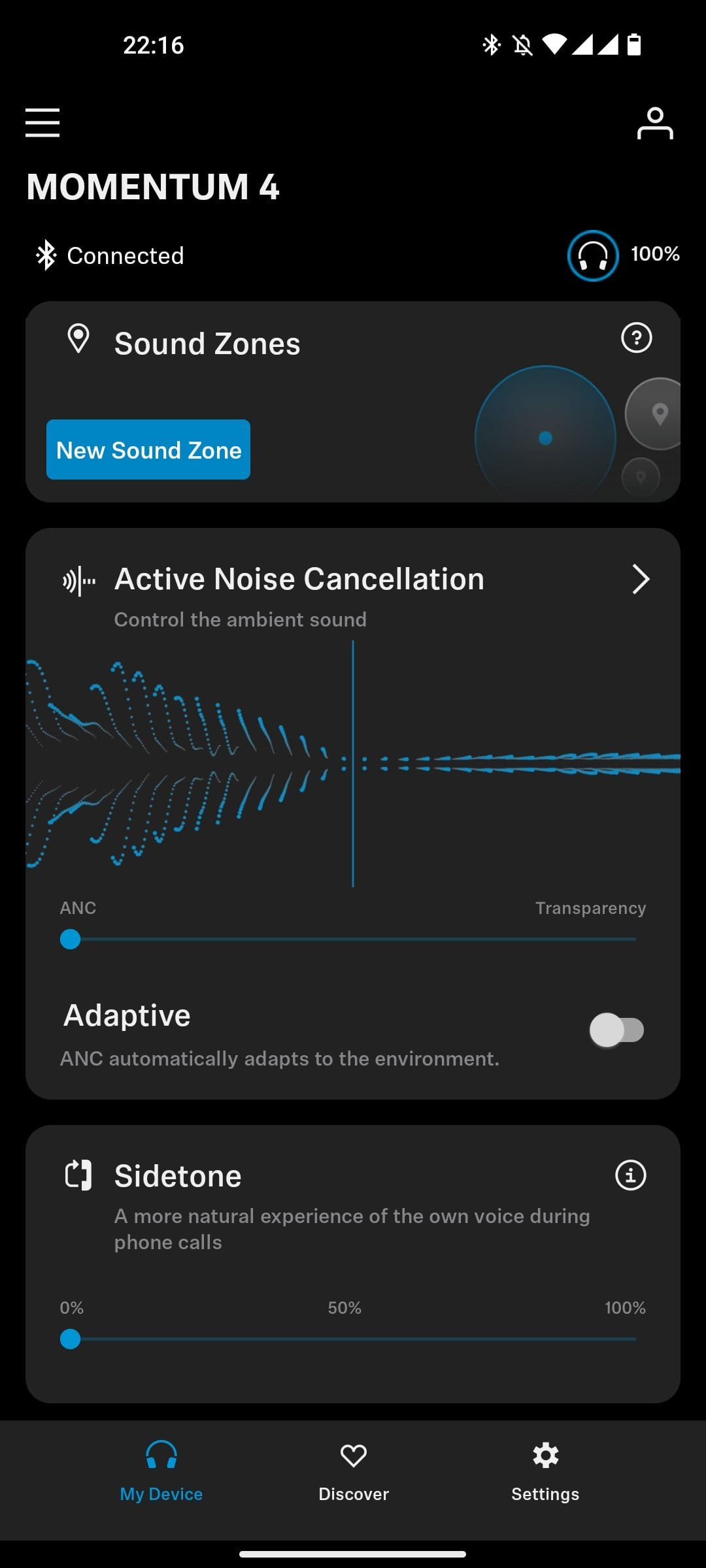Tap the headphone battery status icon
The image size is (706, 1568).
593,255
